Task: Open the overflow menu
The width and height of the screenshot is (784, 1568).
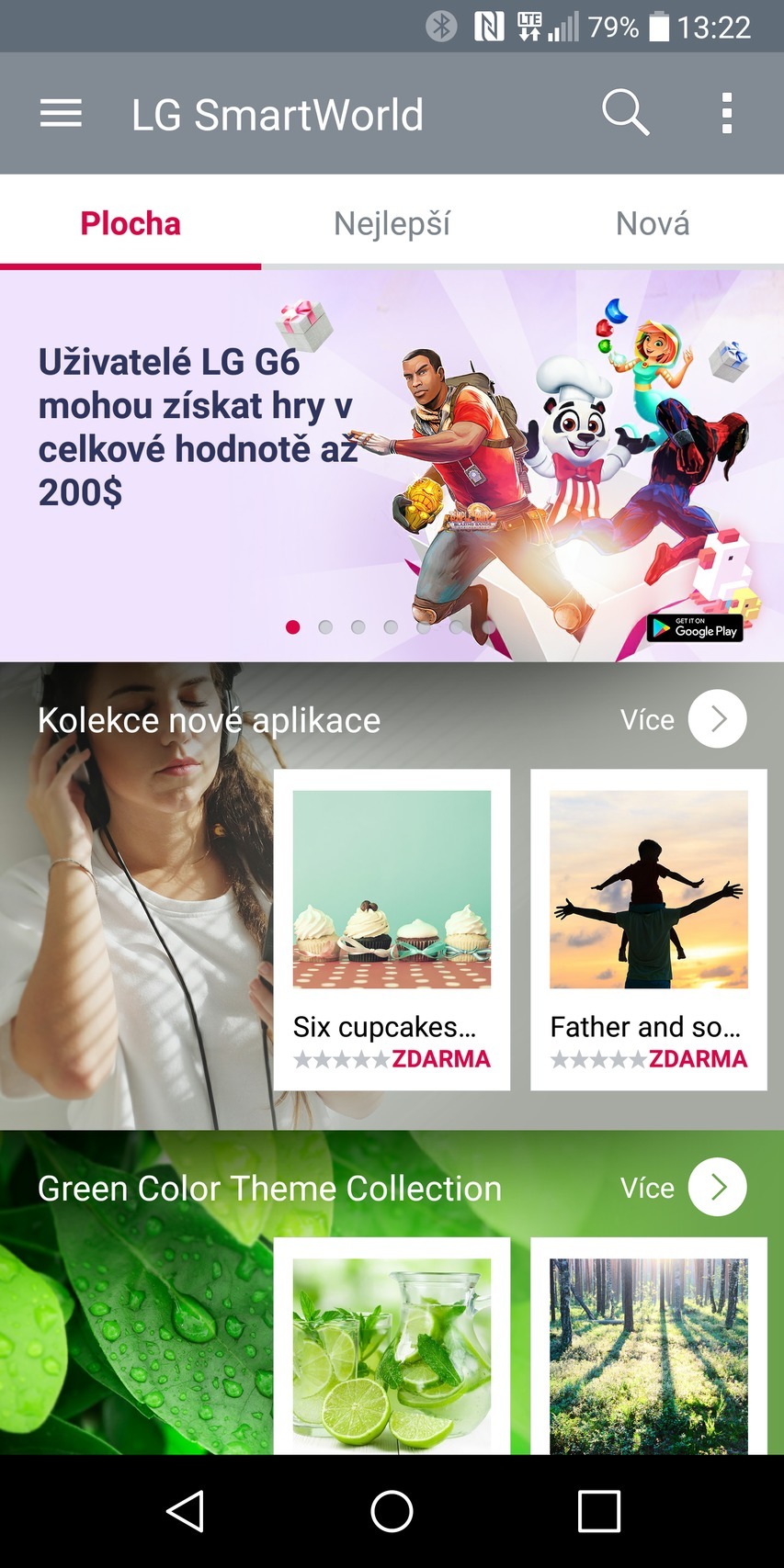Action: coord(726,113)
